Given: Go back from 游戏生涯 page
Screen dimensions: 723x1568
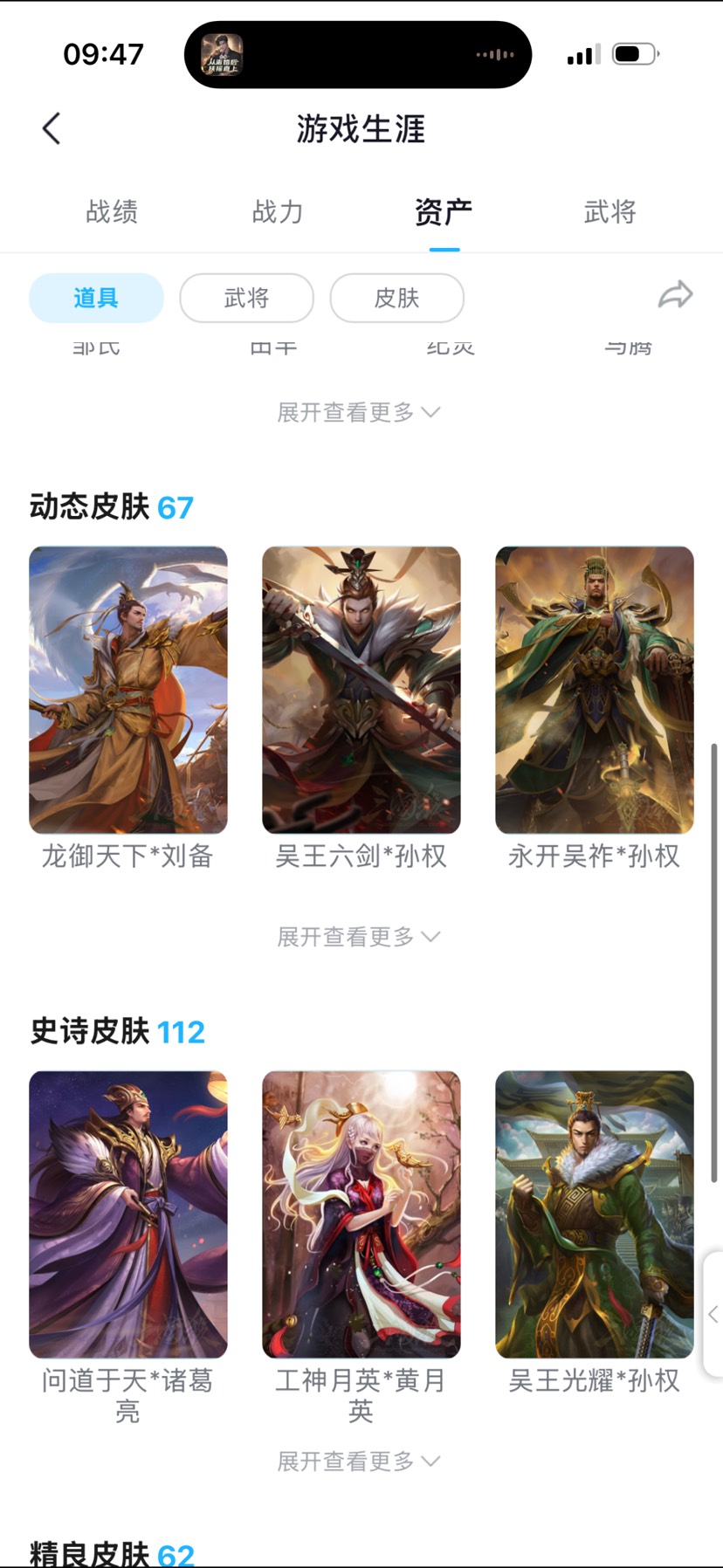Looking at the screenshot, I should pyautogui.click(x=52, y=128).
